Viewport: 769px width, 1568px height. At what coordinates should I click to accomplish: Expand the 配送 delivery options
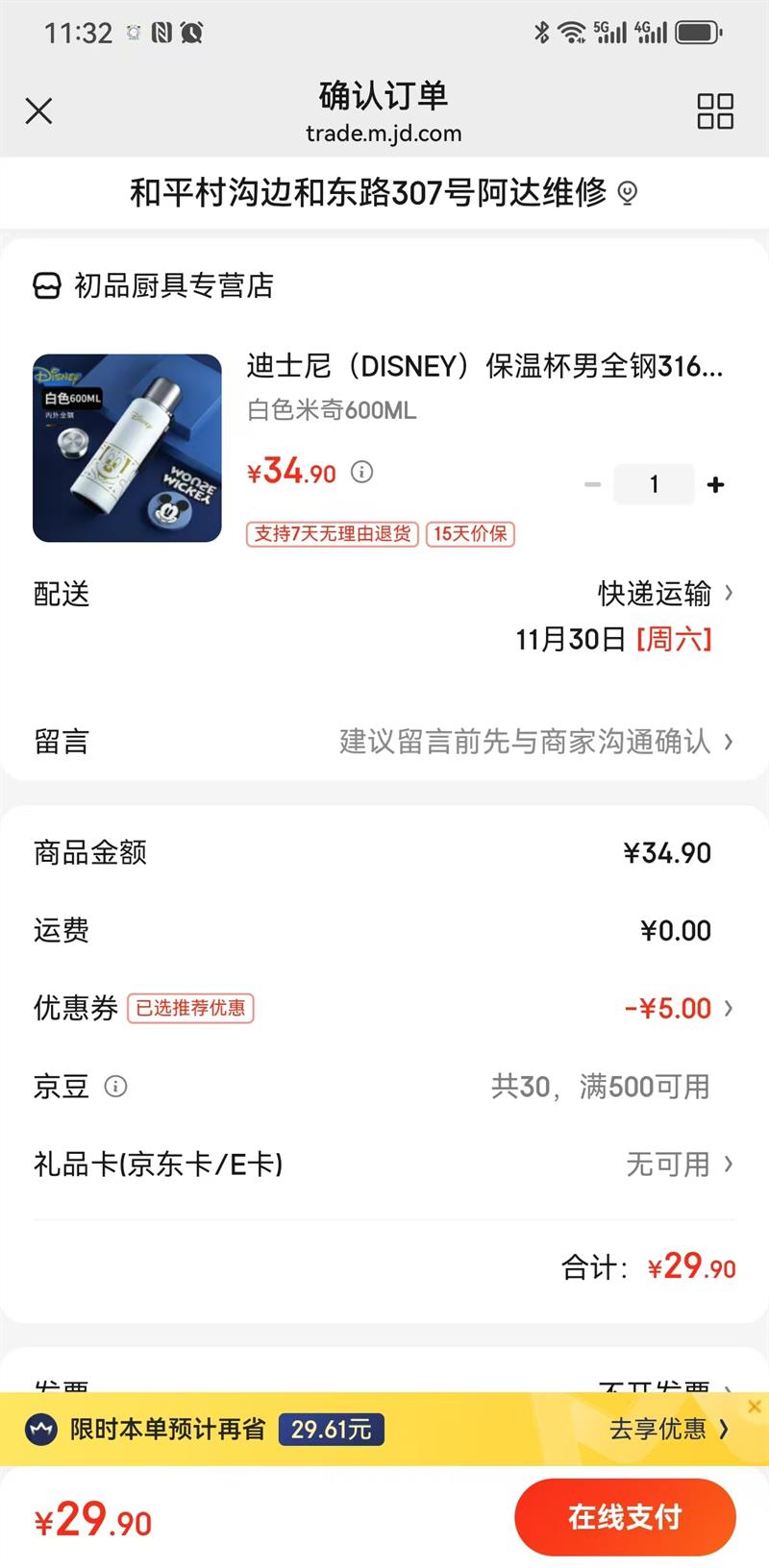661,594
